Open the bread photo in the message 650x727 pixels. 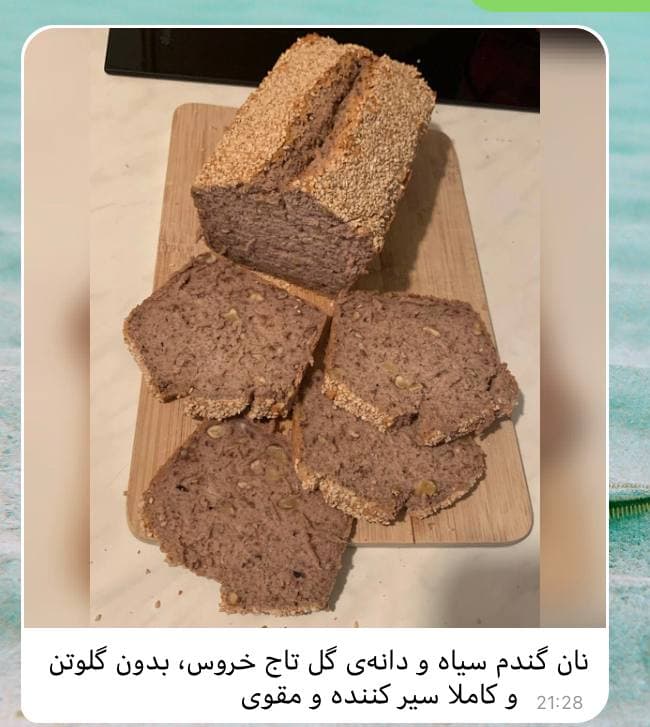314,330
